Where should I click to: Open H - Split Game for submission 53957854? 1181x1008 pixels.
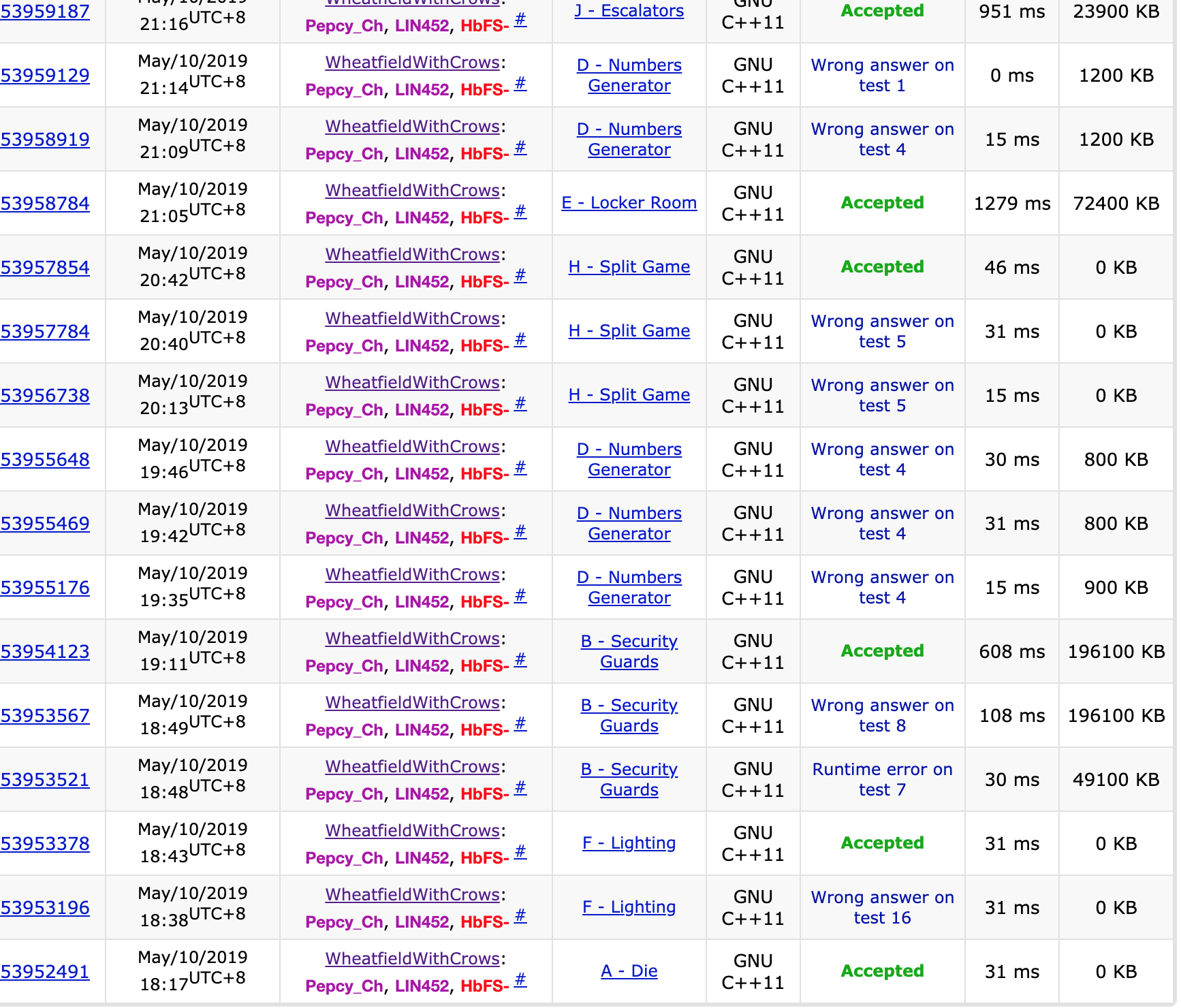coord(629,267)
